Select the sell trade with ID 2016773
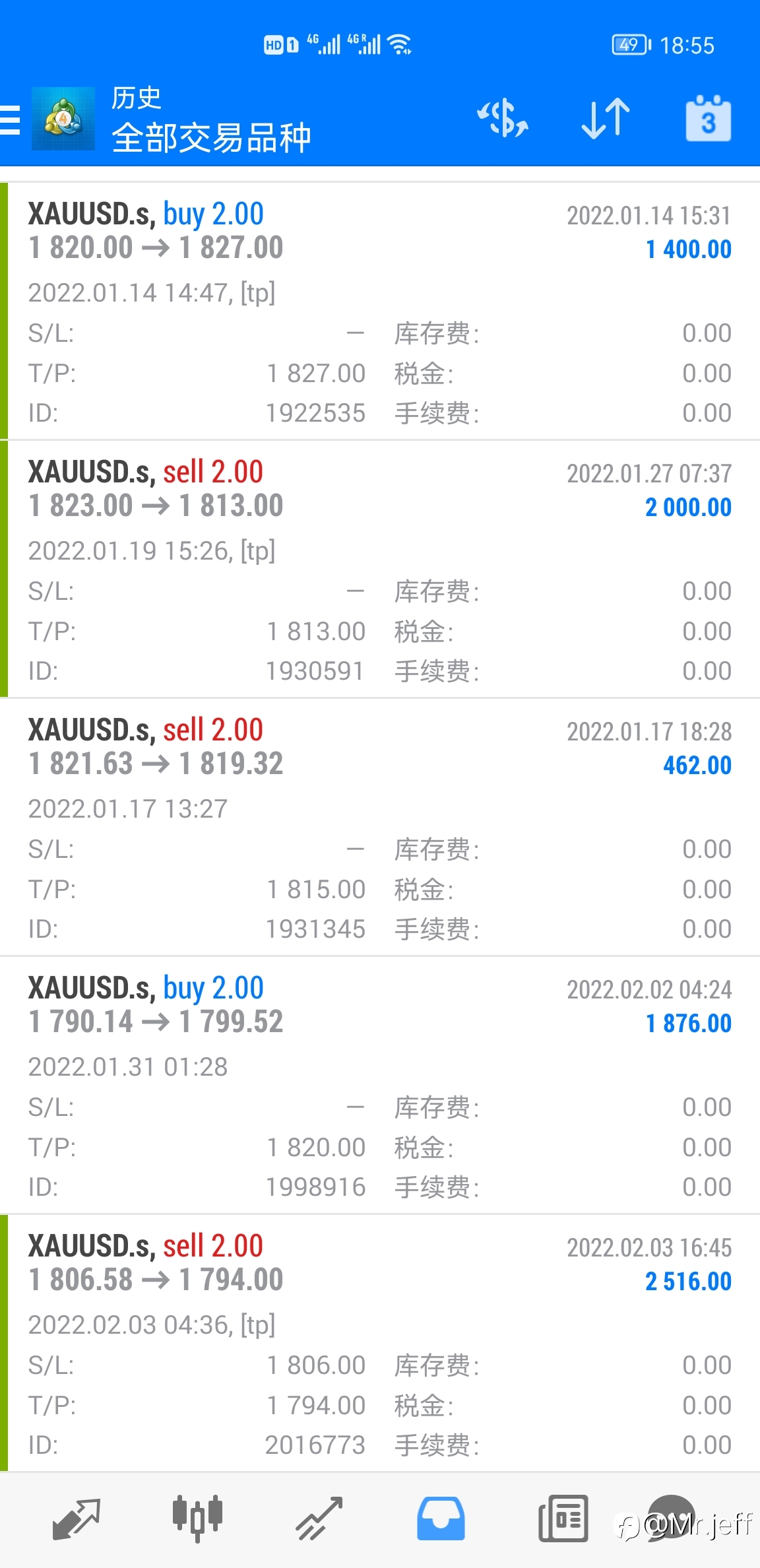Viewport: 760px width, 1568px height. coord(380,1343)
